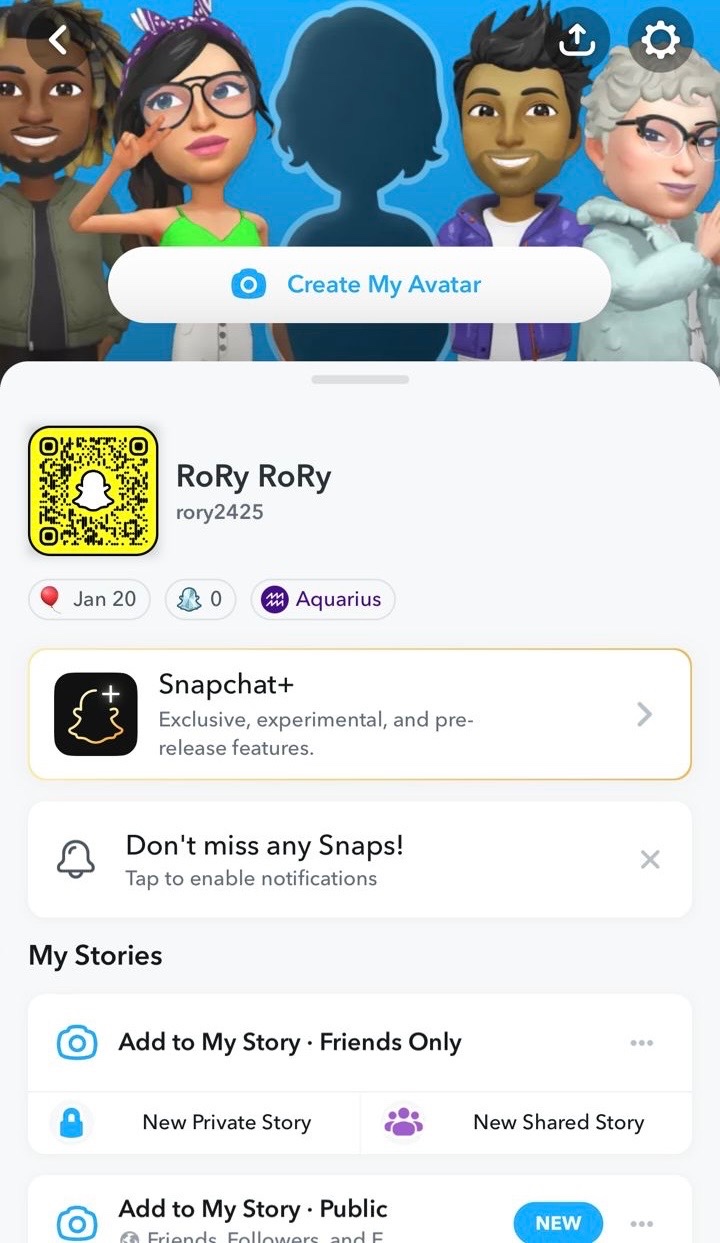The height and width of the screenshot is (1243, 720).
Task: Go back using the top-left arrow
Action: [x=58, y=40]
